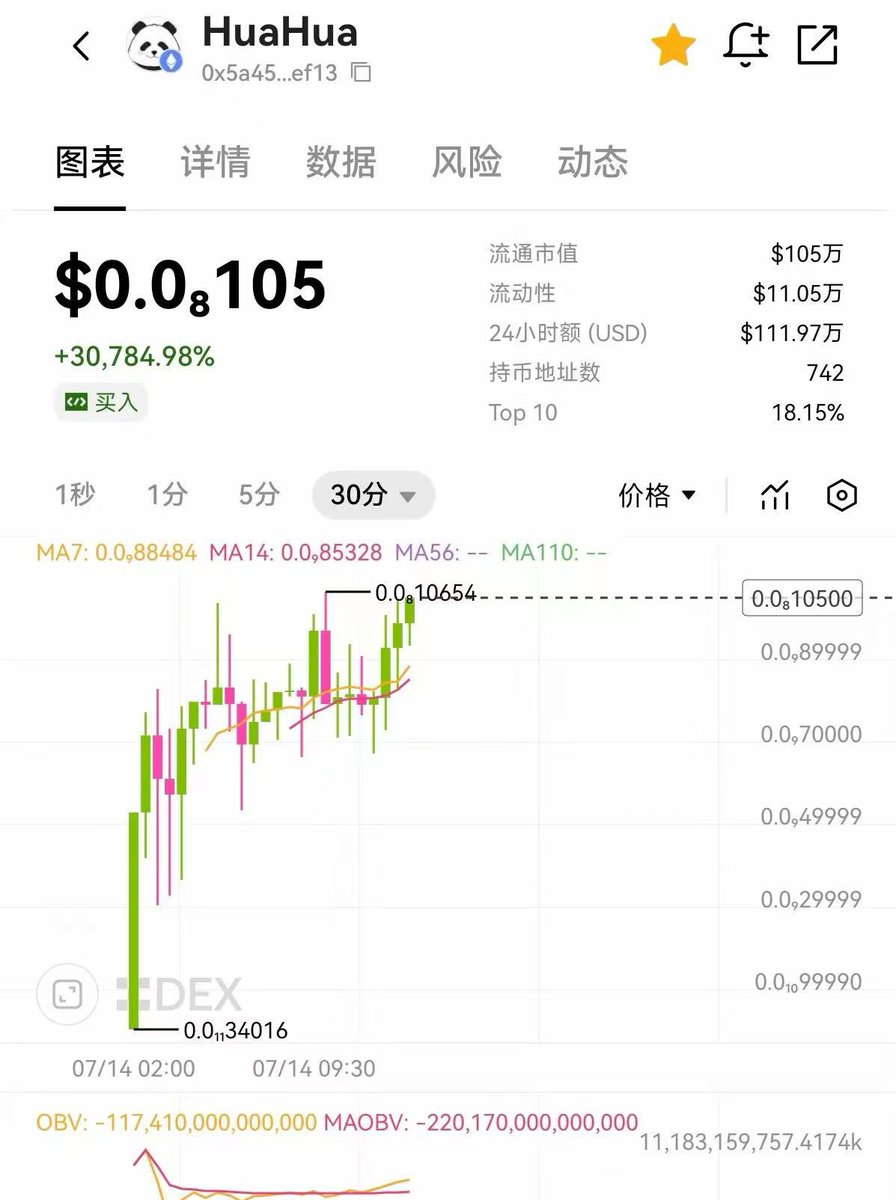This screenshot has width=896, height=1200.
Task: Select the 1分 chart interval
Action: (x=167, y=494)
